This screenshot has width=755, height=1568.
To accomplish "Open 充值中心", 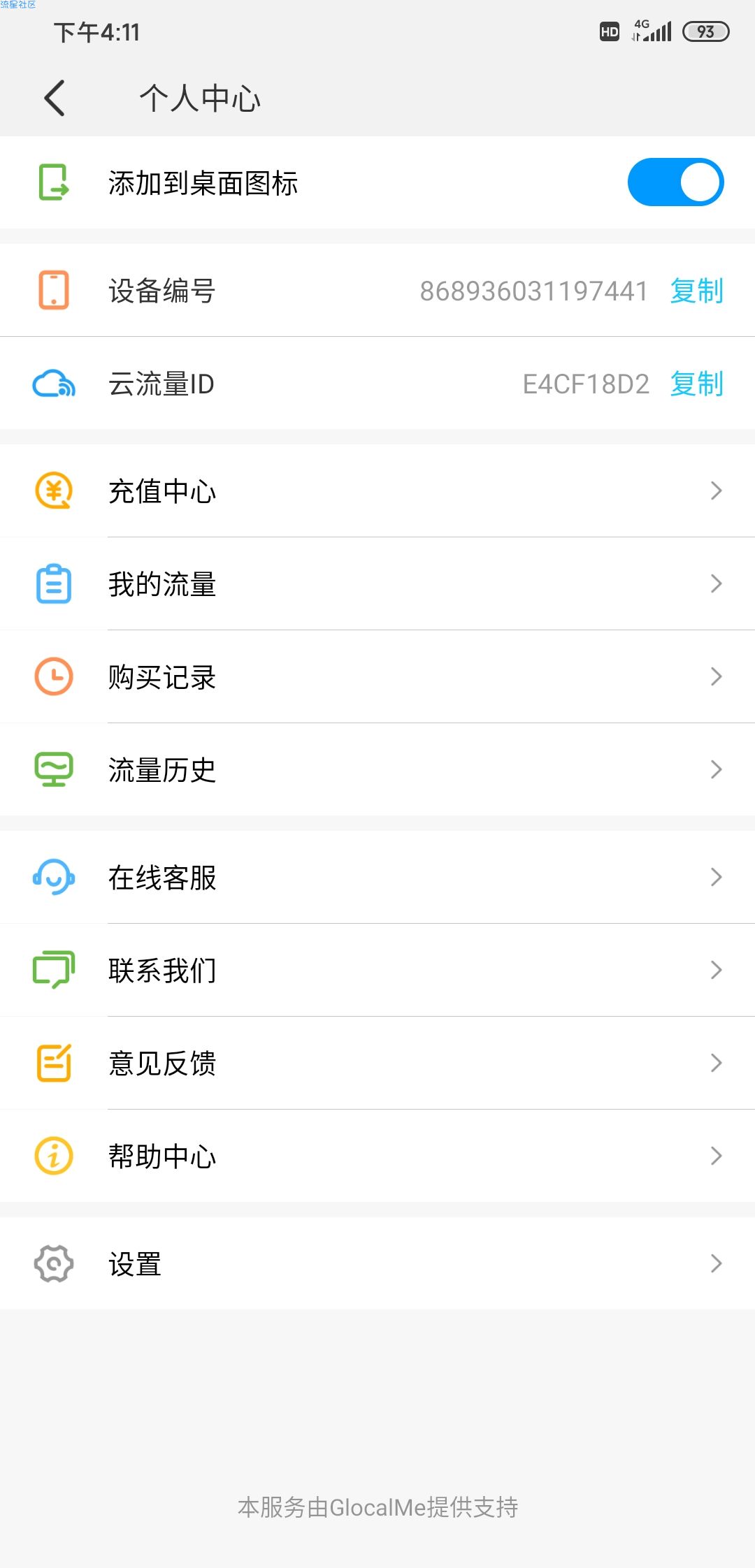I will pos(377,491).
